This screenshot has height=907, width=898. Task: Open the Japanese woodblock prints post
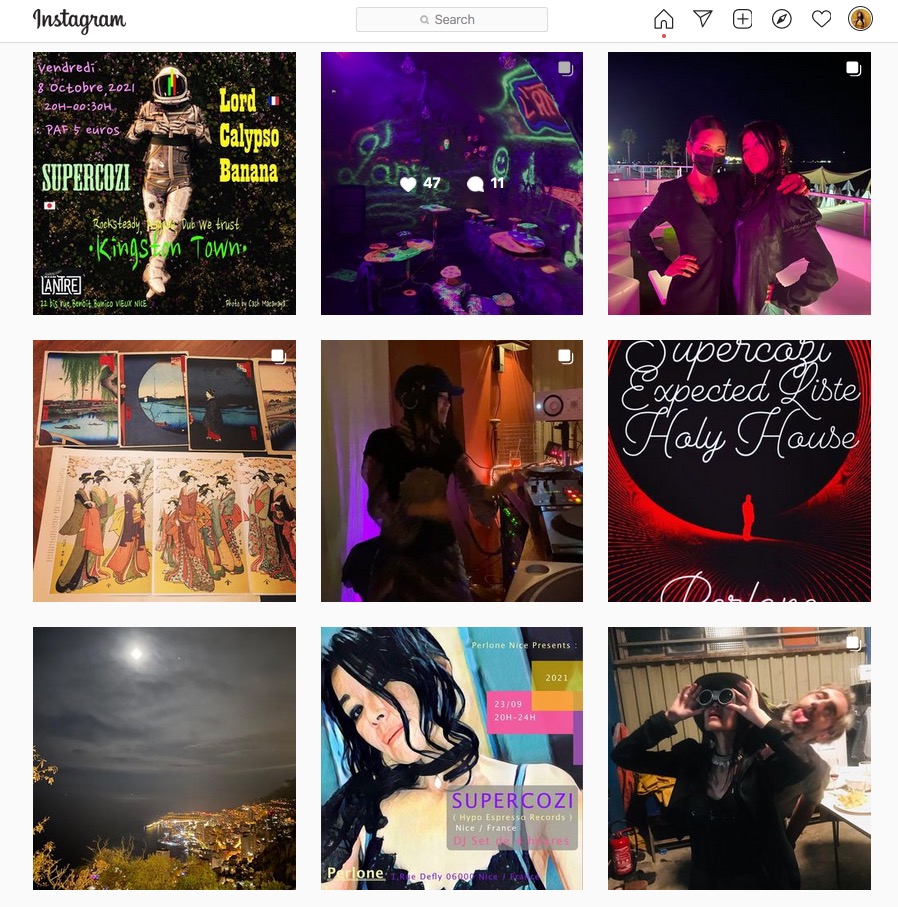(x=164, y=470)
